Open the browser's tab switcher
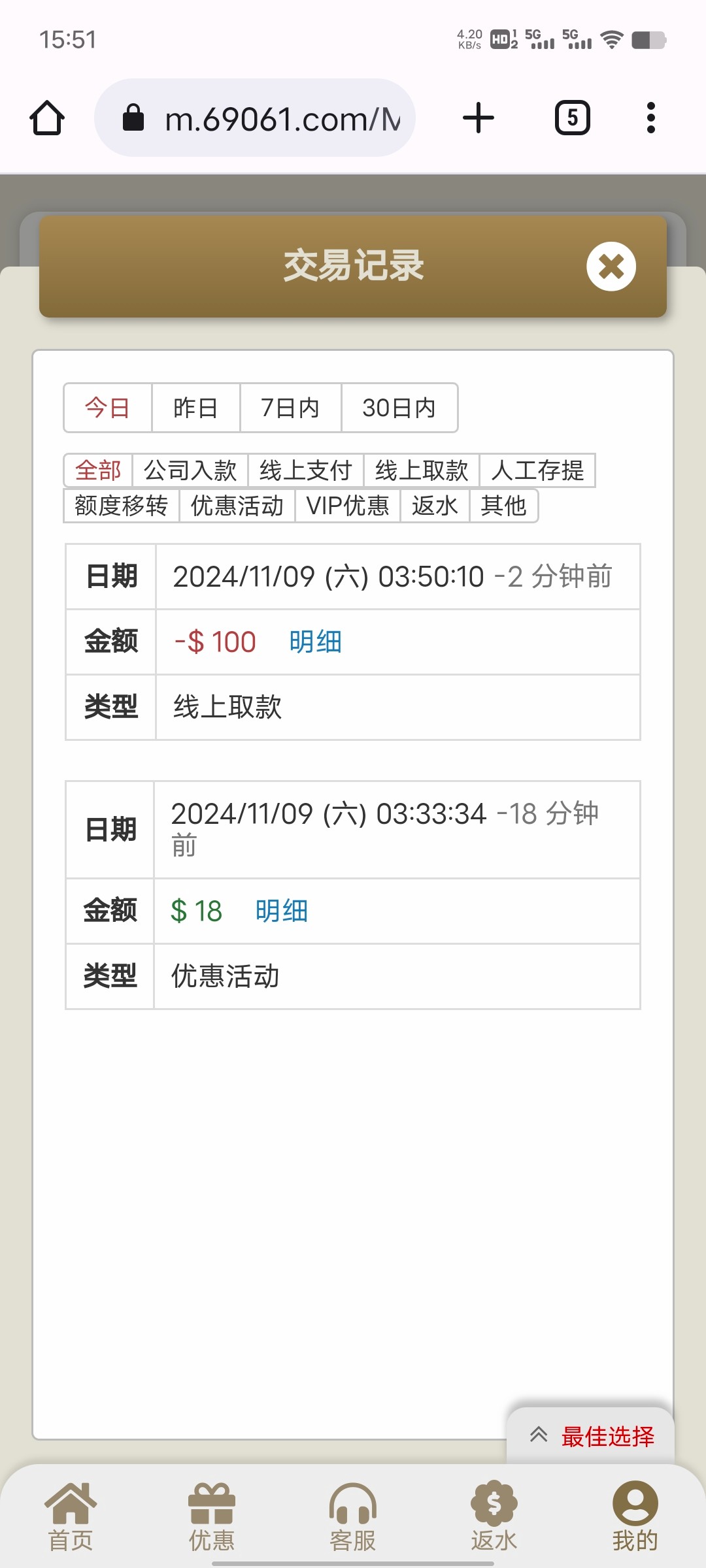 pyautogui.click(x=572, y=118)
